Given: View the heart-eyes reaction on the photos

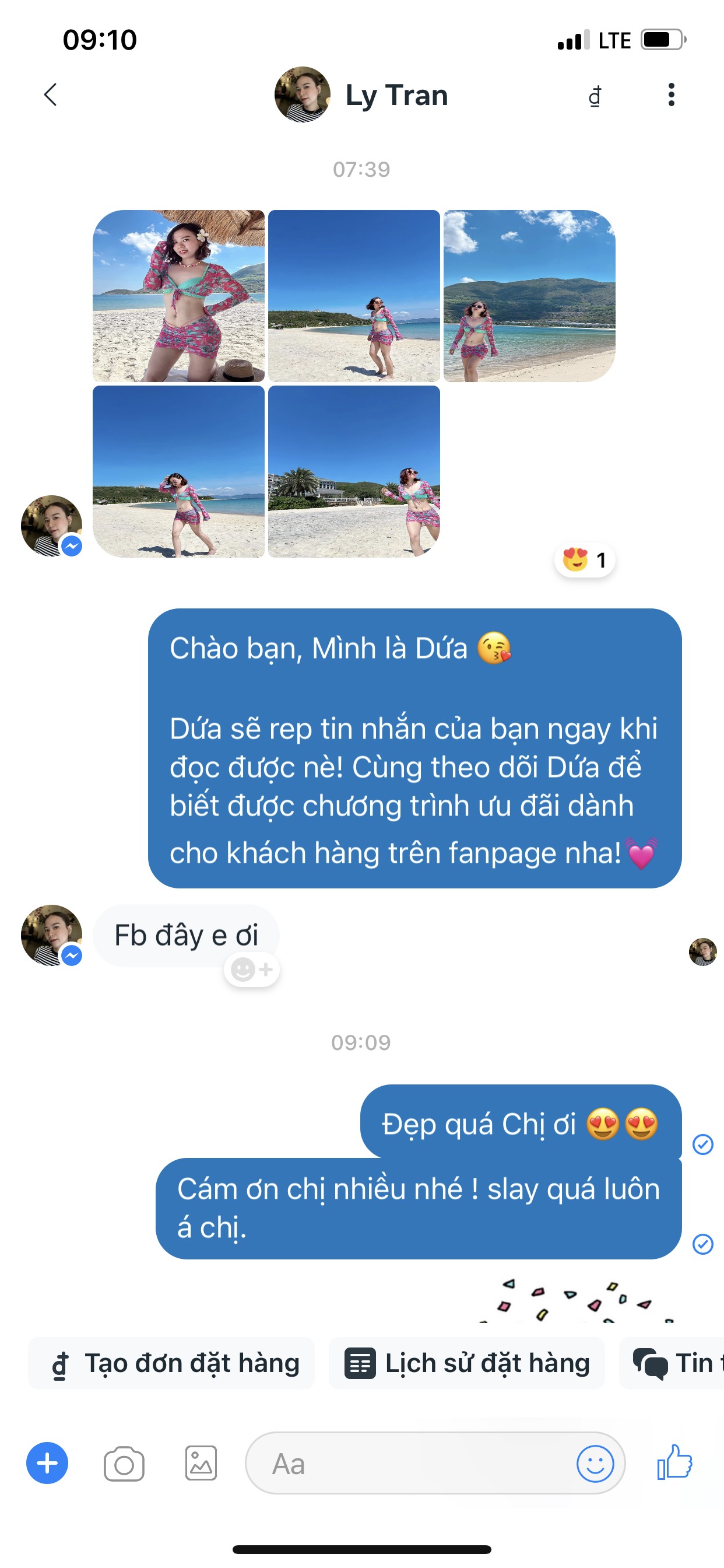Looking at the screenshot, I should coord(585,560).
